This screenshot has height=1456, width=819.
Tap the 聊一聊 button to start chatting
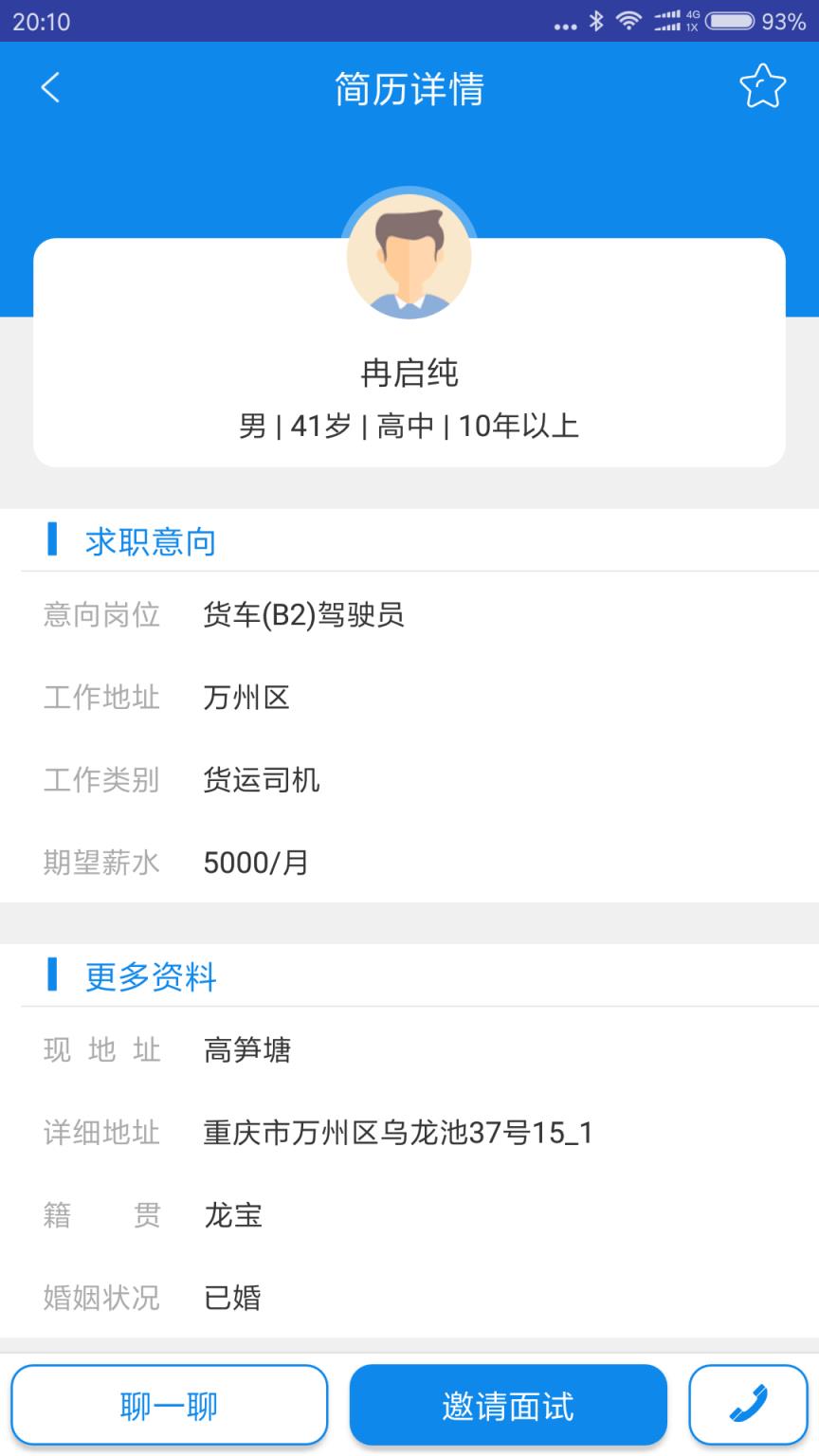pyautogui.click(x=169, y=1404)
